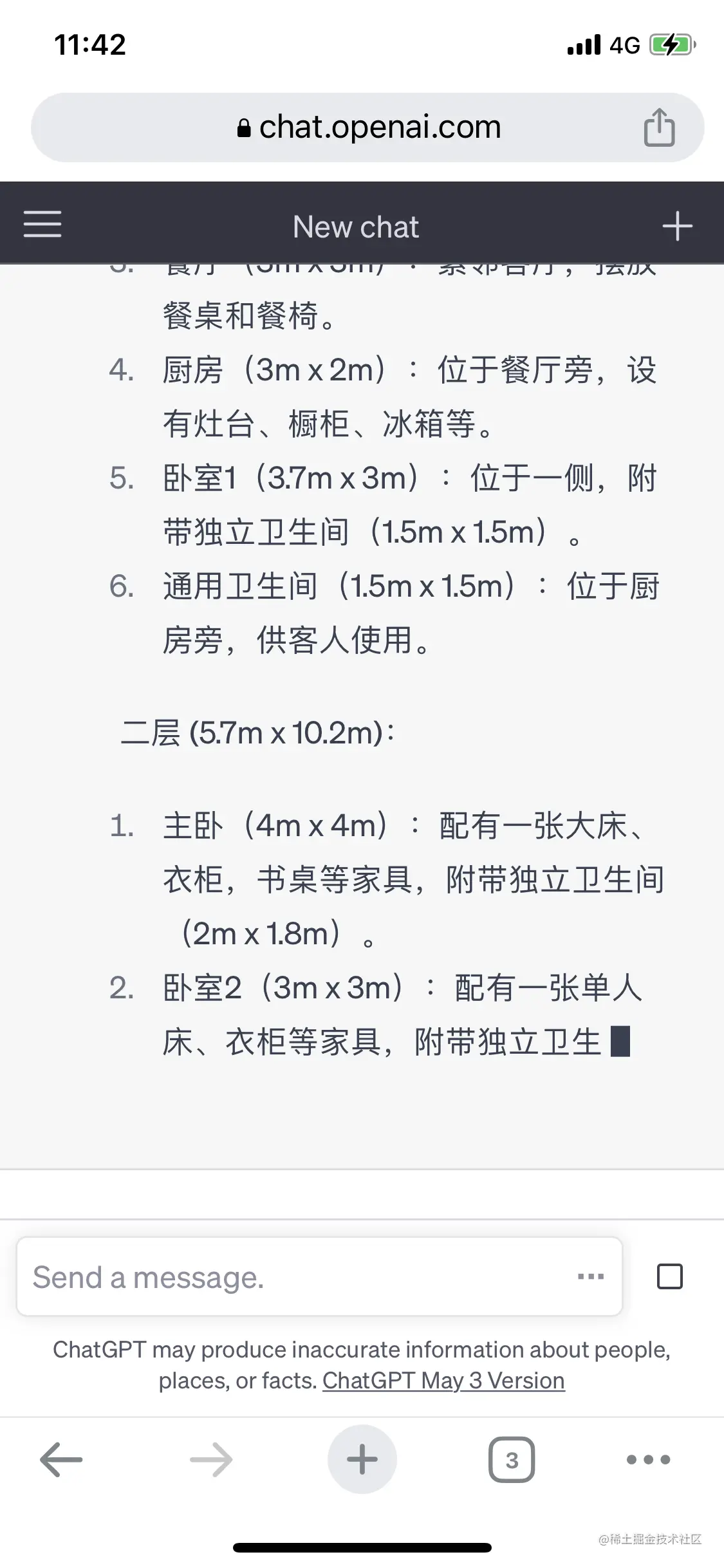Open a new browser tab
This screenshot has width=724, height=1568.
pos(362,1460)
